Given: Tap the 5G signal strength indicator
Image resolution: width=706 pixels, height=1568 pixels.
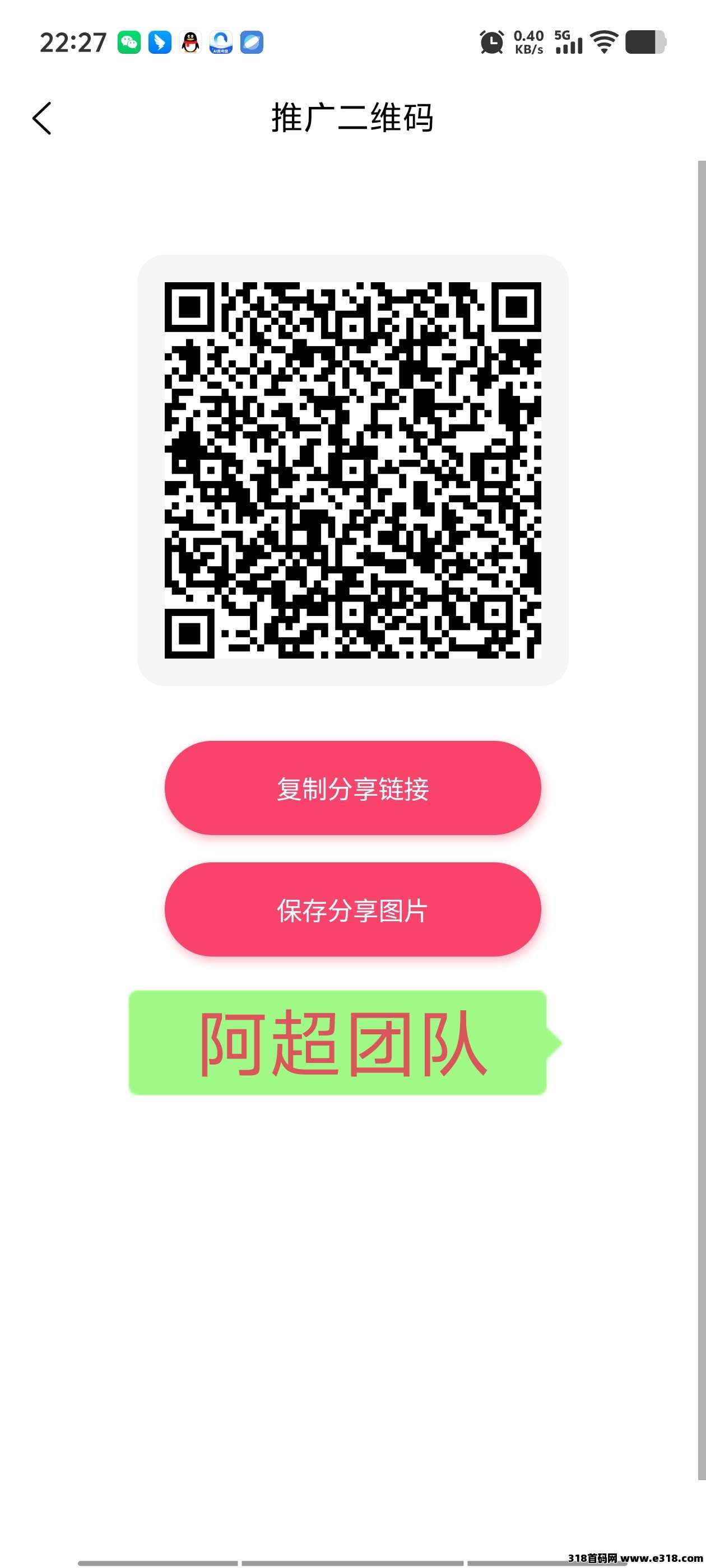Looking at the screenshot, I should [568, 44].
